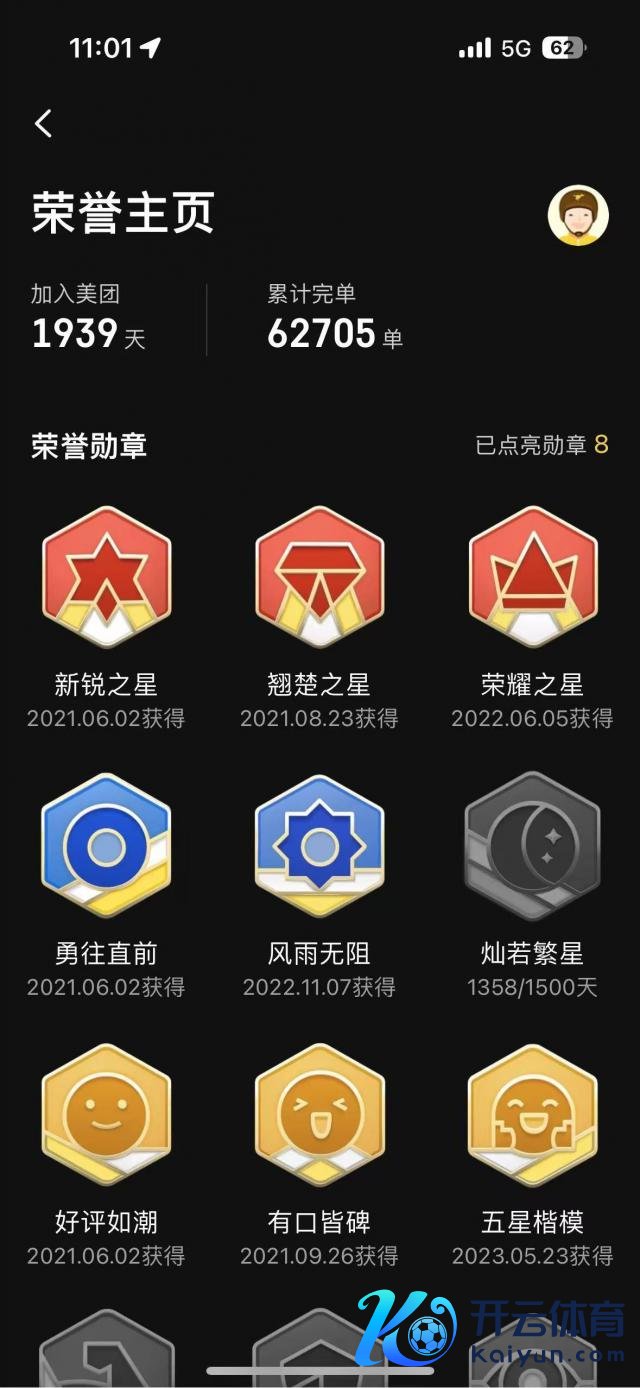This screenshot has height=1388, width=640.
Task: View the 翘楚之星 badge details
Action: click(319, 578)
